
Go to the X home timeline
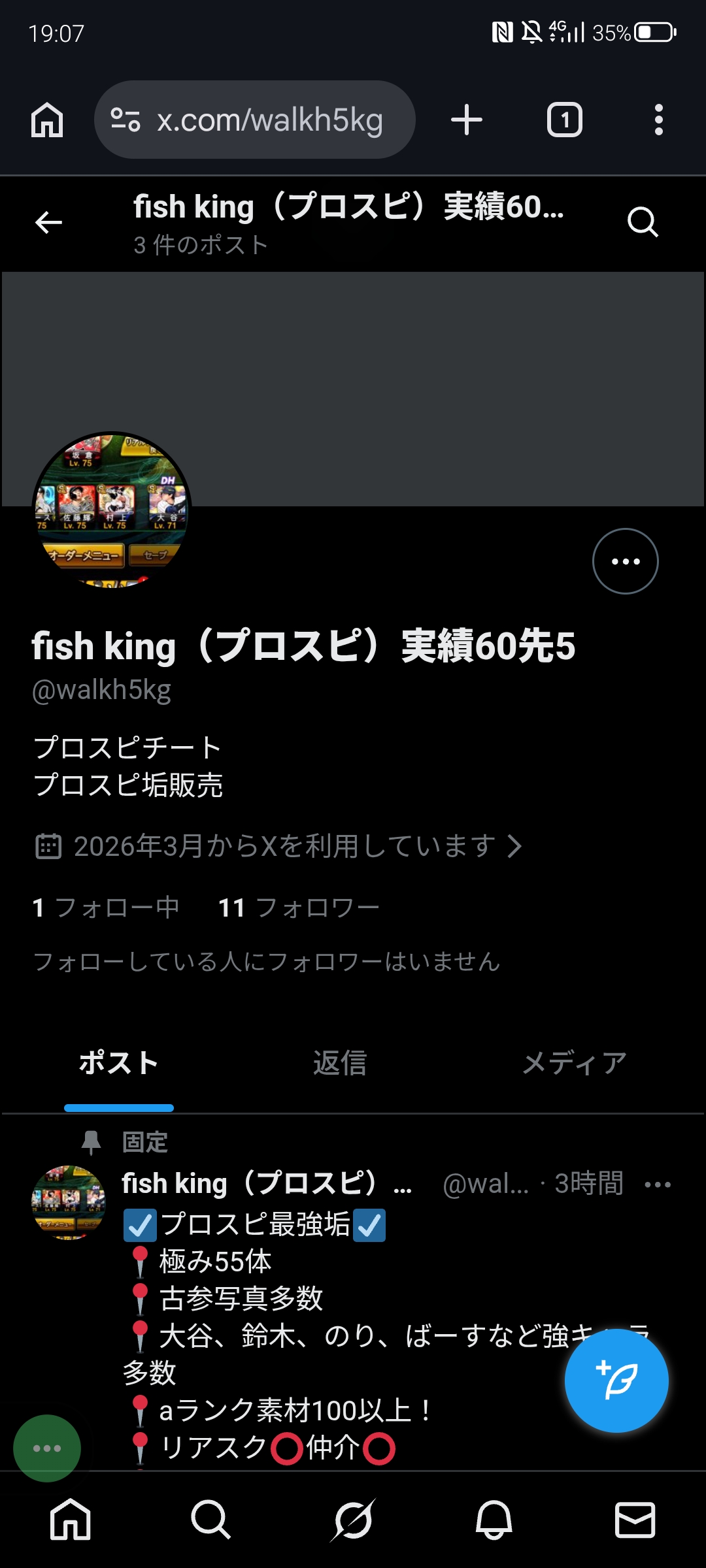71,1520
